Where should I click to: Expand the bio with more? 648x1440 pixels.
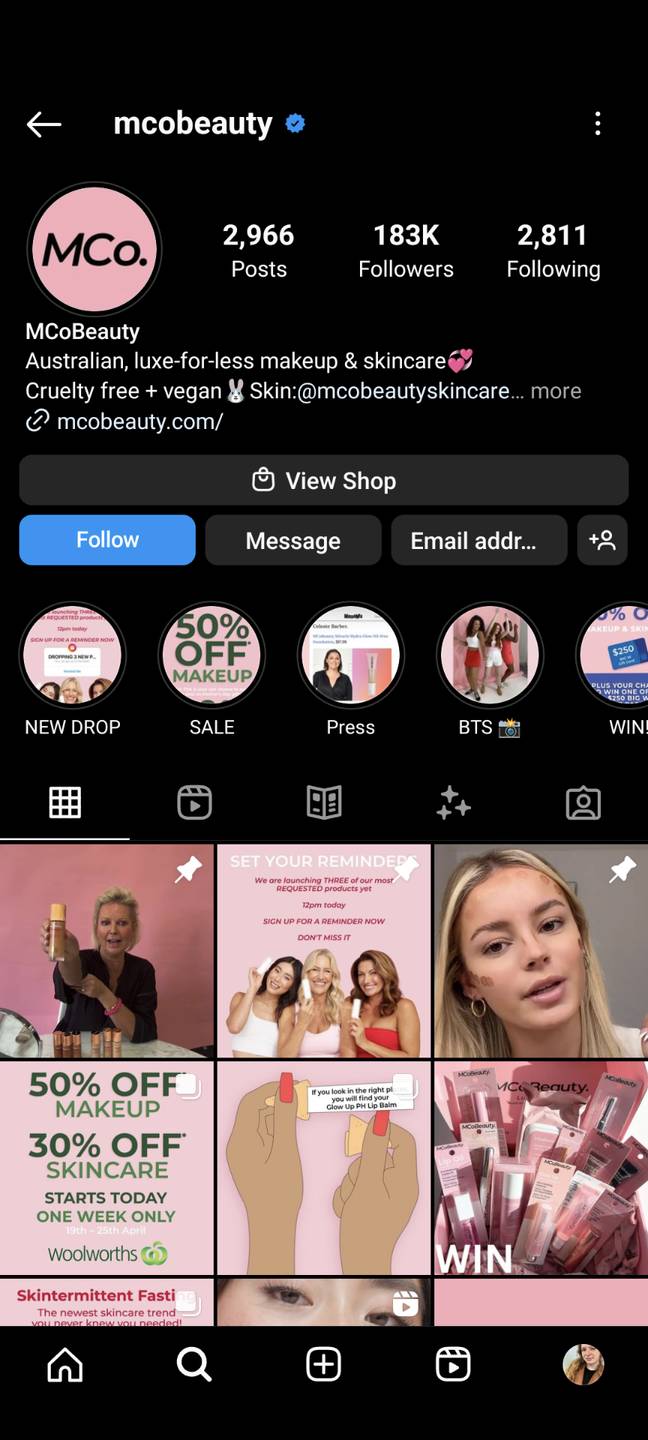click(x=556, y=391)
